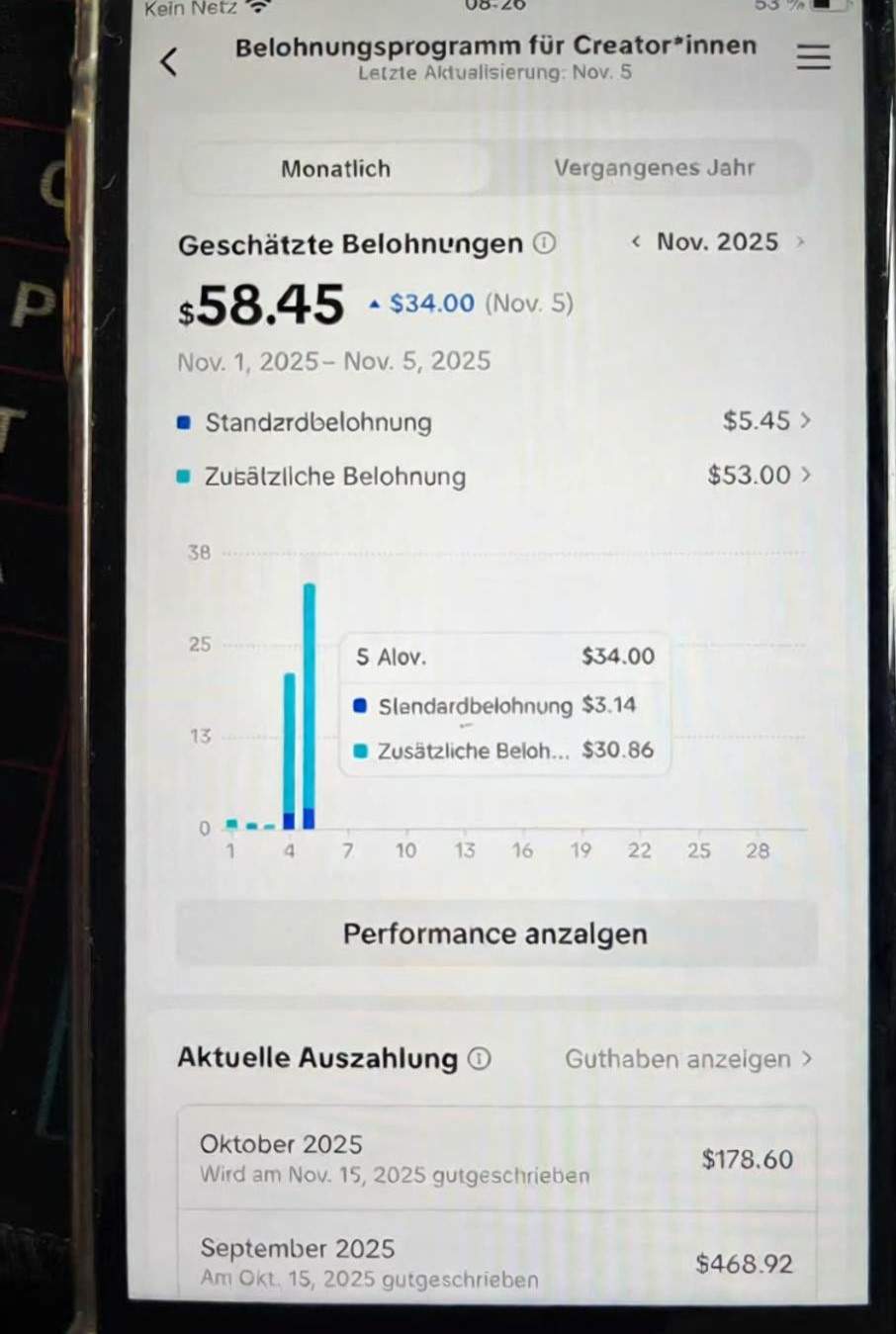
Task: Open info icon next to Aktuelle Auszahlung
Action: pyautogui.click(x=480, y=1059)
